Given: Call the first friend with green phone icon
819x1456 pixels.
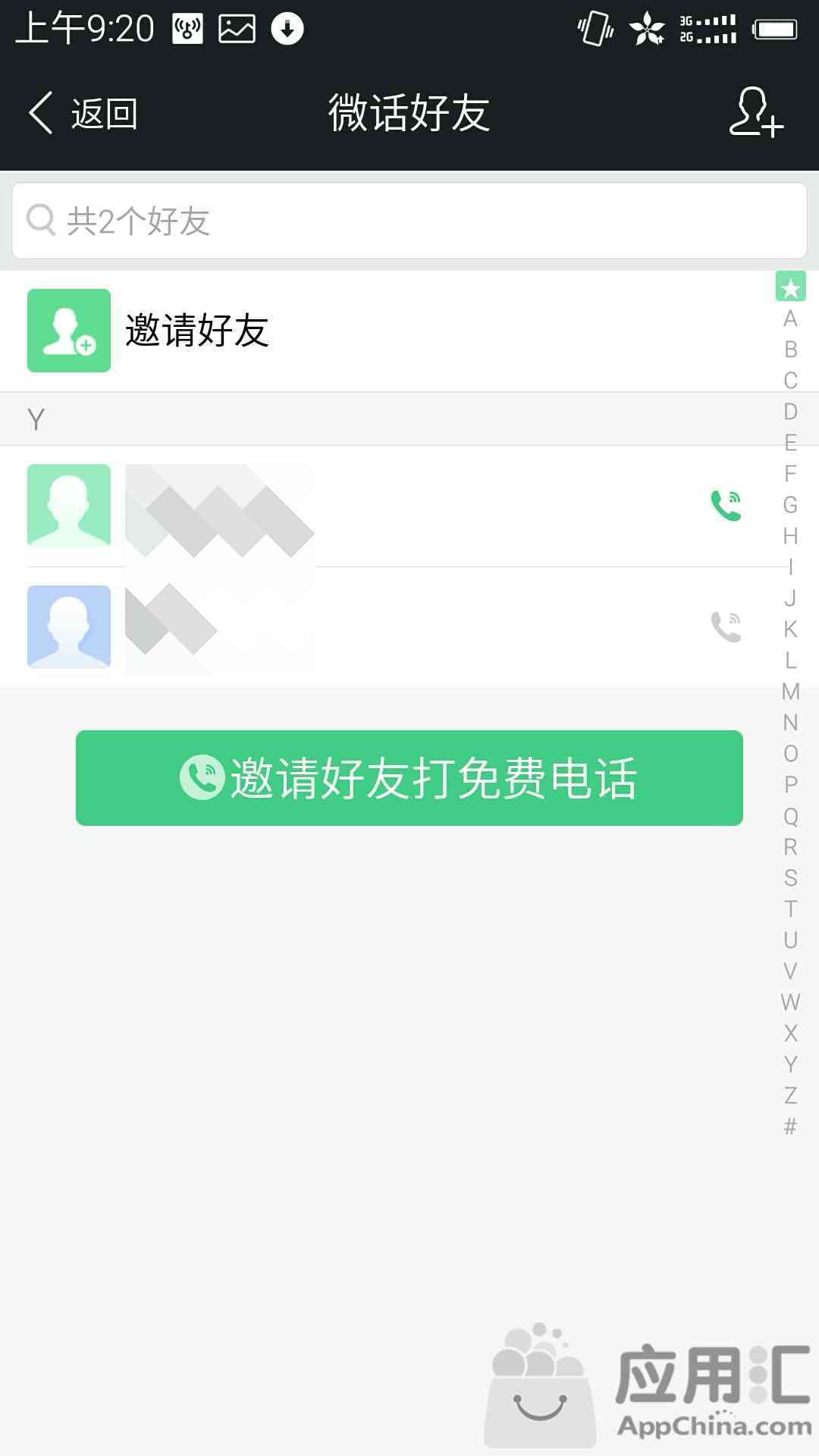Looking at the screenshot, I should [726, 505].
